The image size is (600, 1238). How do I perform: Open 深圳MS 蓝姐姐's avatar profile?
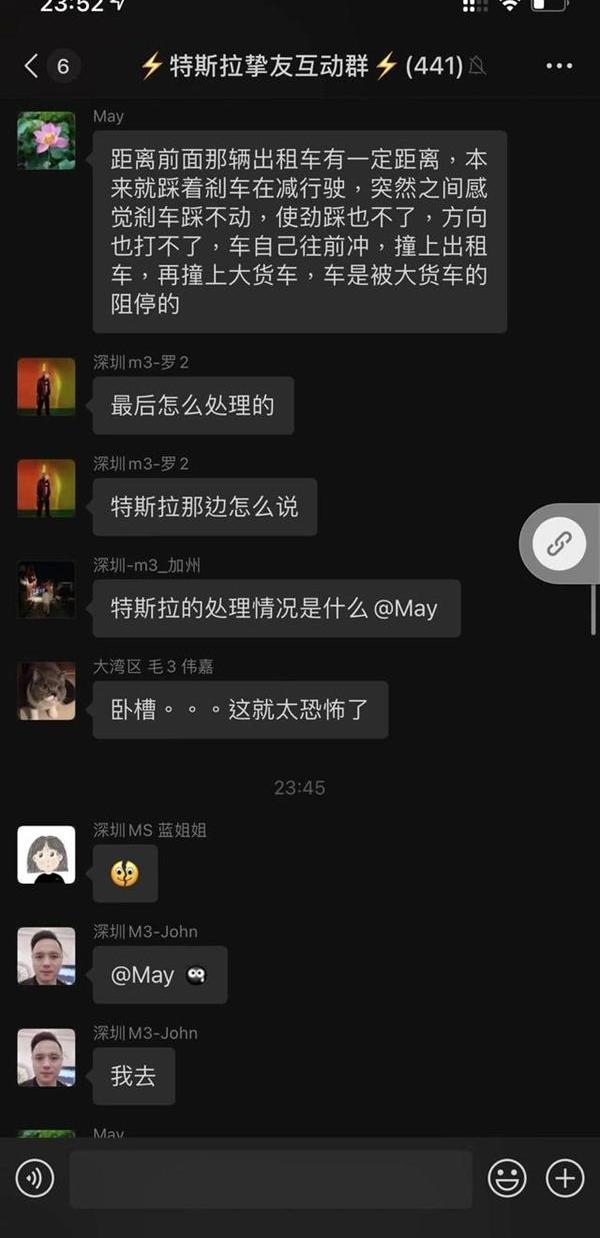click(x=46, y=854)
